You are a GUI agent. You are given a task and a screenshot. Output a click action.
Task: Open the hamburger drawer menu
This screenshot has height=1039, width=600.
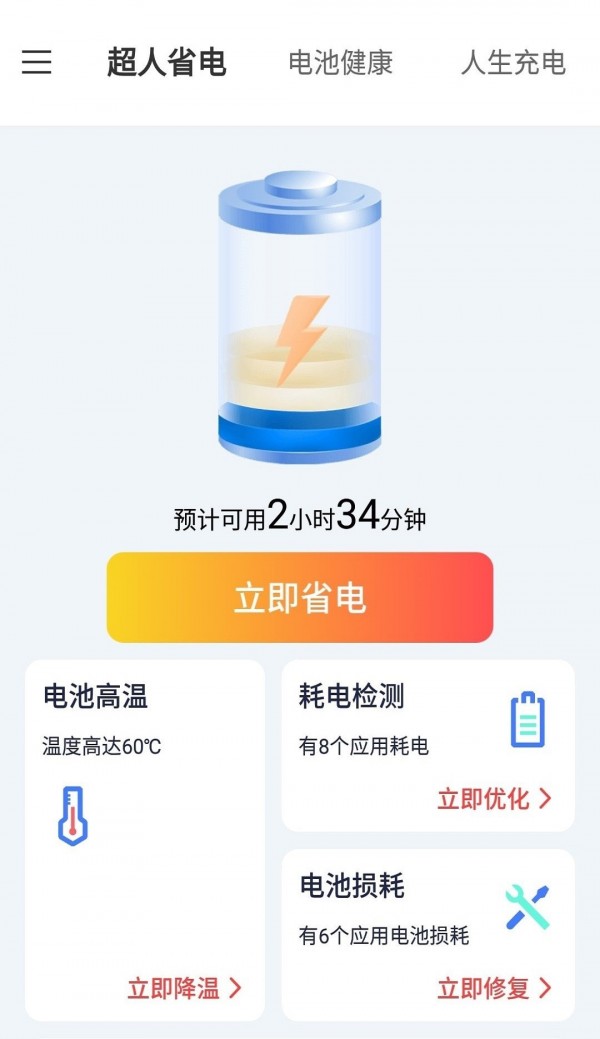coord(37,63)
